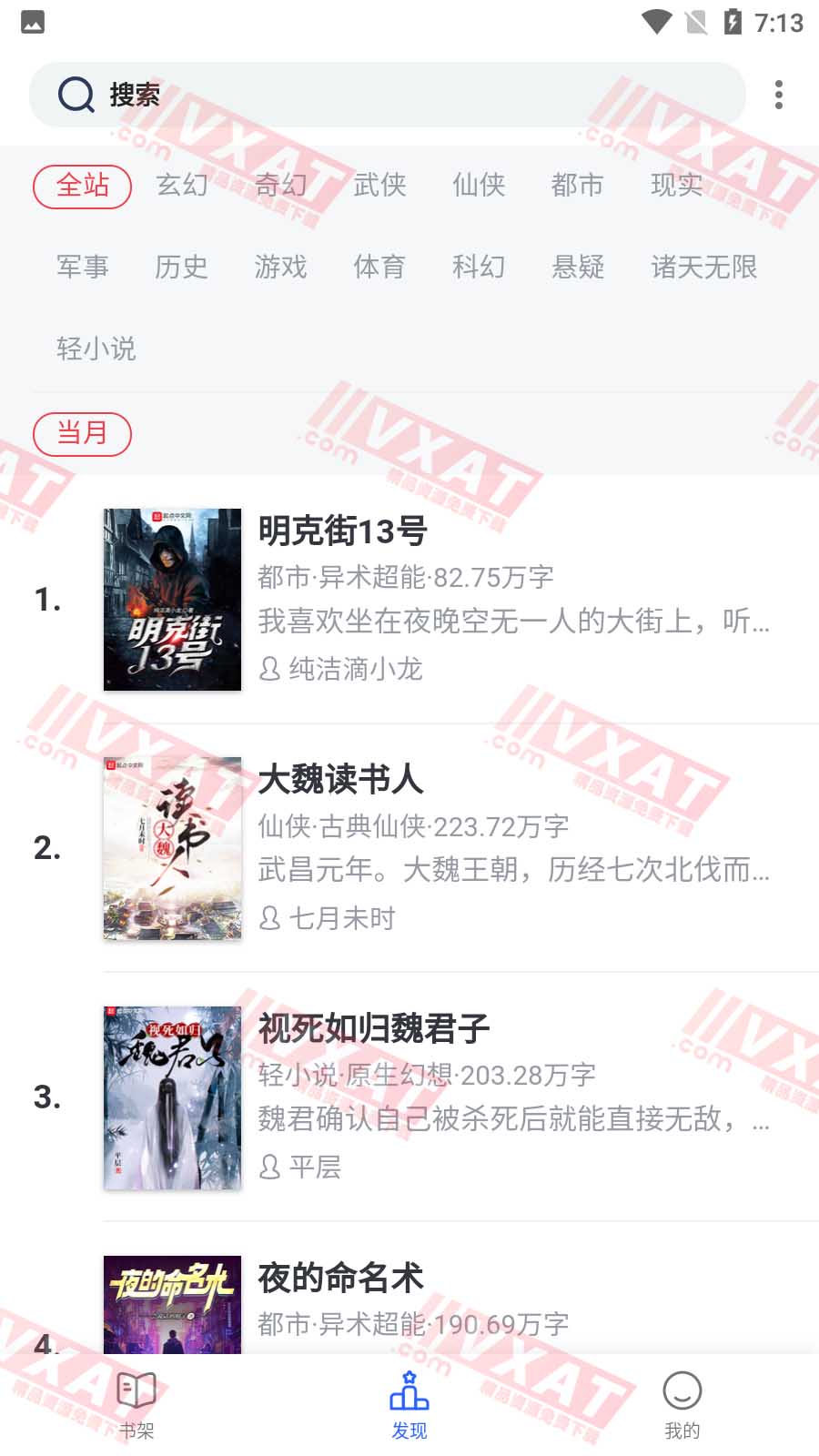Screen dimensions: 819x1456
Task: Open the three-dot overflow menu
Action: tap(778, 95)
